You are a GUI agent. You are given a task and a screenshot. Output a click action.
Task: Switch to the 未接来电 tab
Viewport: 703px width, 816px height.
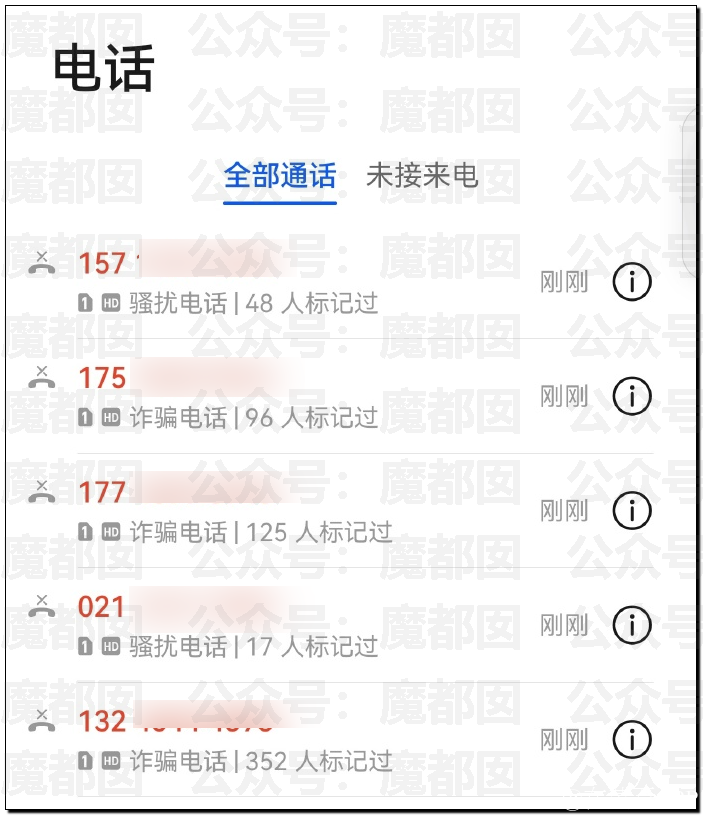tap(422, 177)
